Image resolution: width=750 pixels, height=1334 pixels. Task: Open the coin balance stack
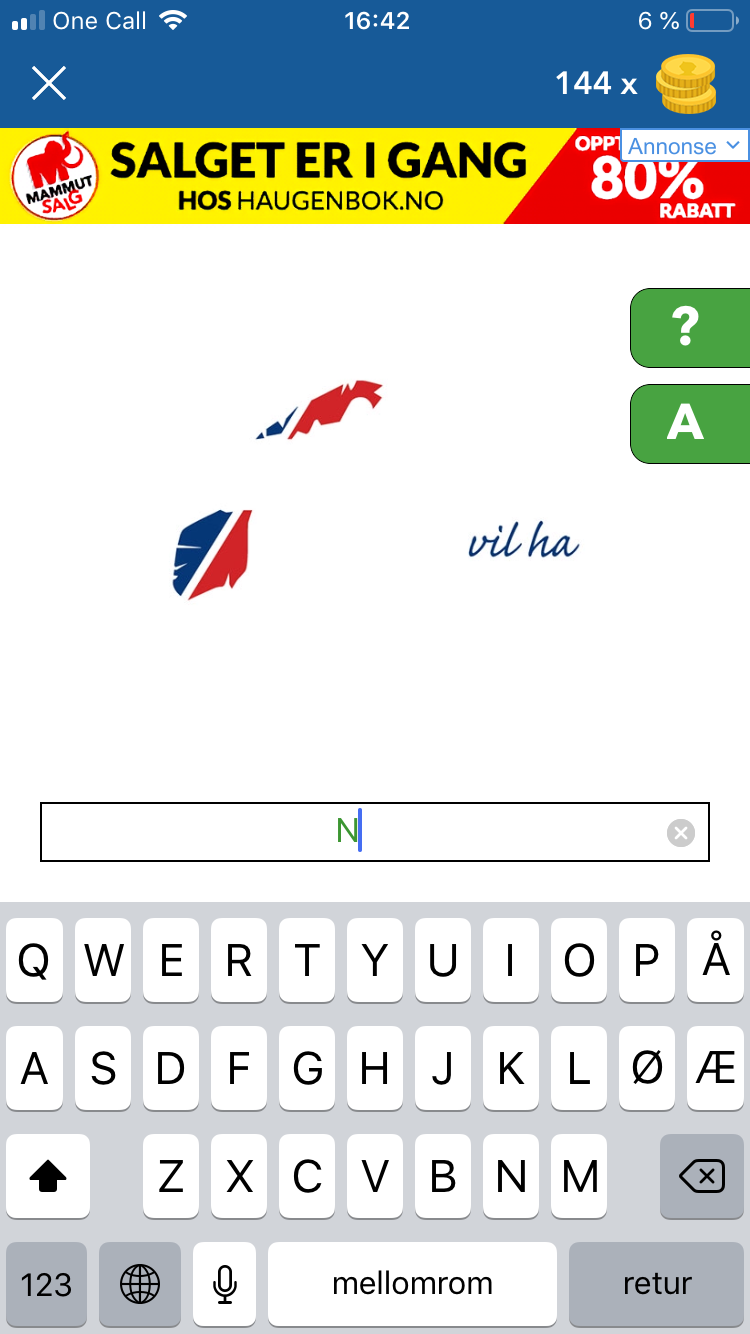pos(686,84)
